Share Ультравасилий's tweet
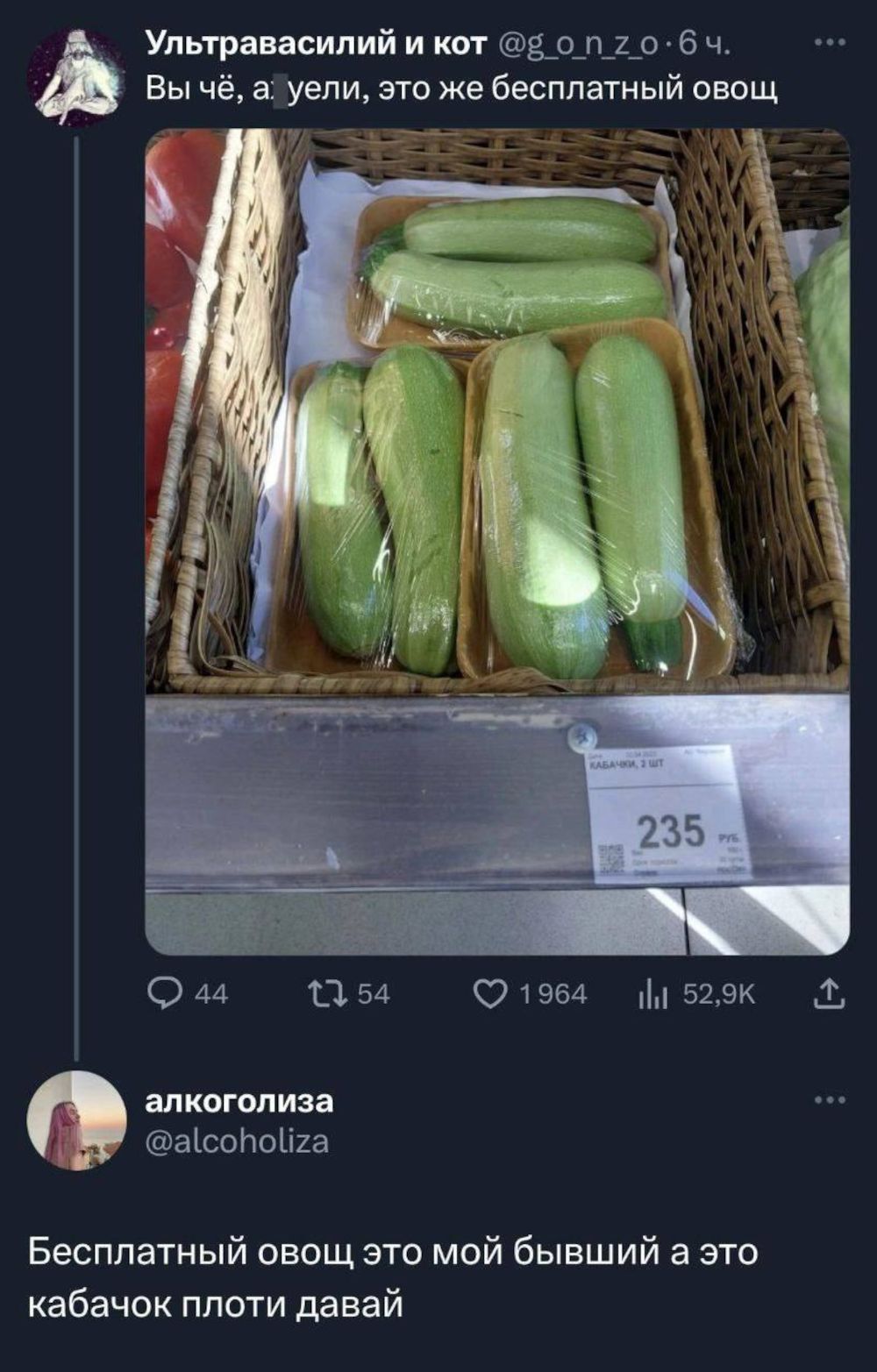 point(829,993)
